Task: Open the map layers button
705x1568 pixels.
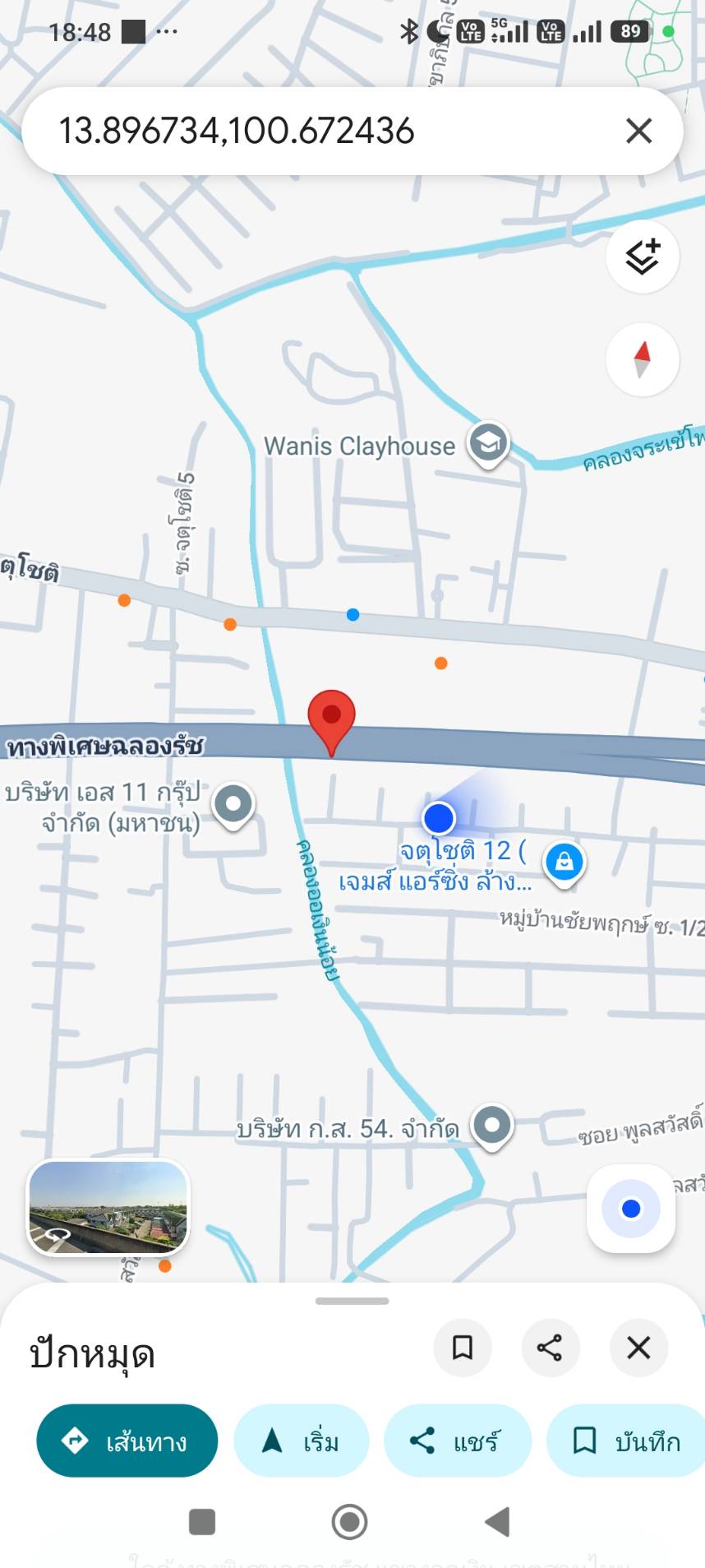Action: (x=643, y=257)
